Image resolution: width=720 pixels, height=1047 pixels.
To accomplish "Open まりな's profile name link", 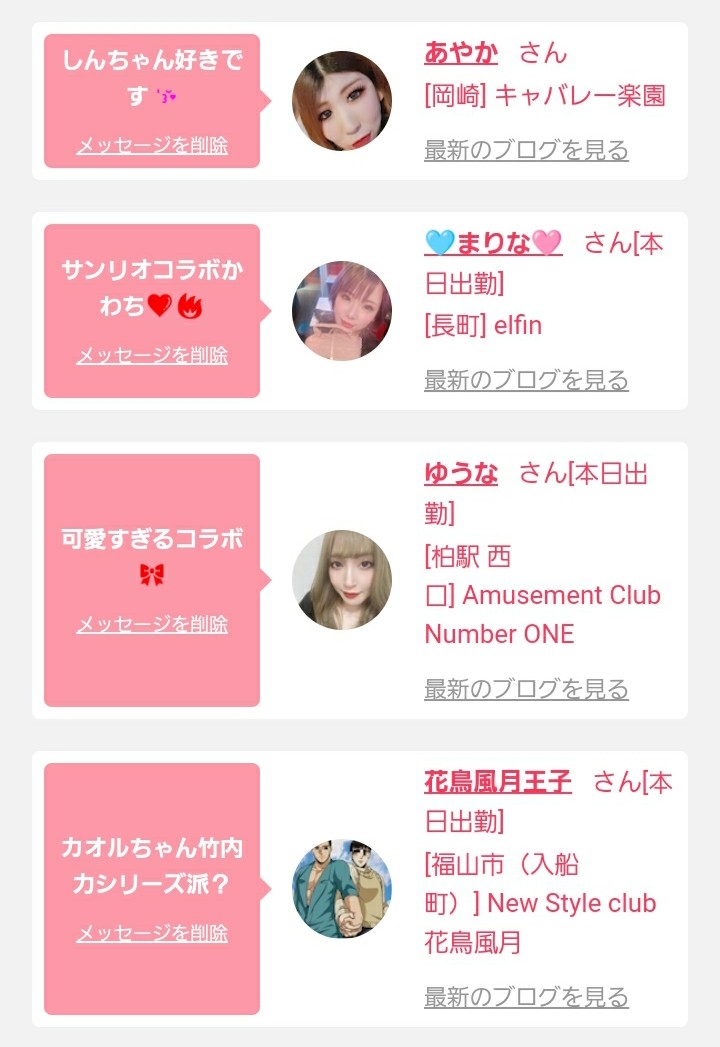I will [494, 242].
